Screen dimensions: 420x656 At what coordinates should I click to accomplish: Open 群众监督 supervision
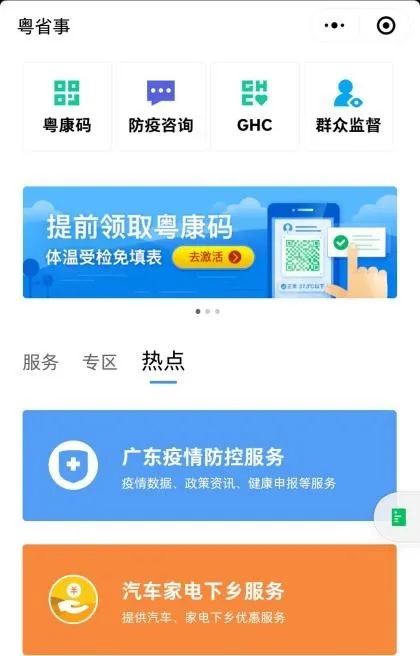pos(348,106)
